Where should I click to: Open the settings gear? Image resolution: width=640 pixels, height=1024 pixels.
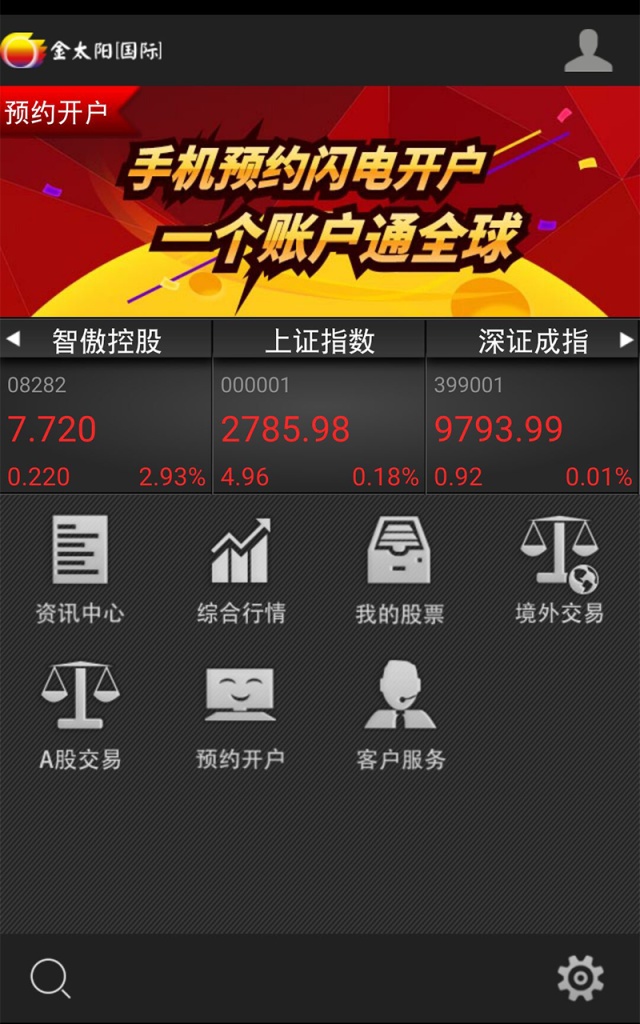(x=580, y=977)
